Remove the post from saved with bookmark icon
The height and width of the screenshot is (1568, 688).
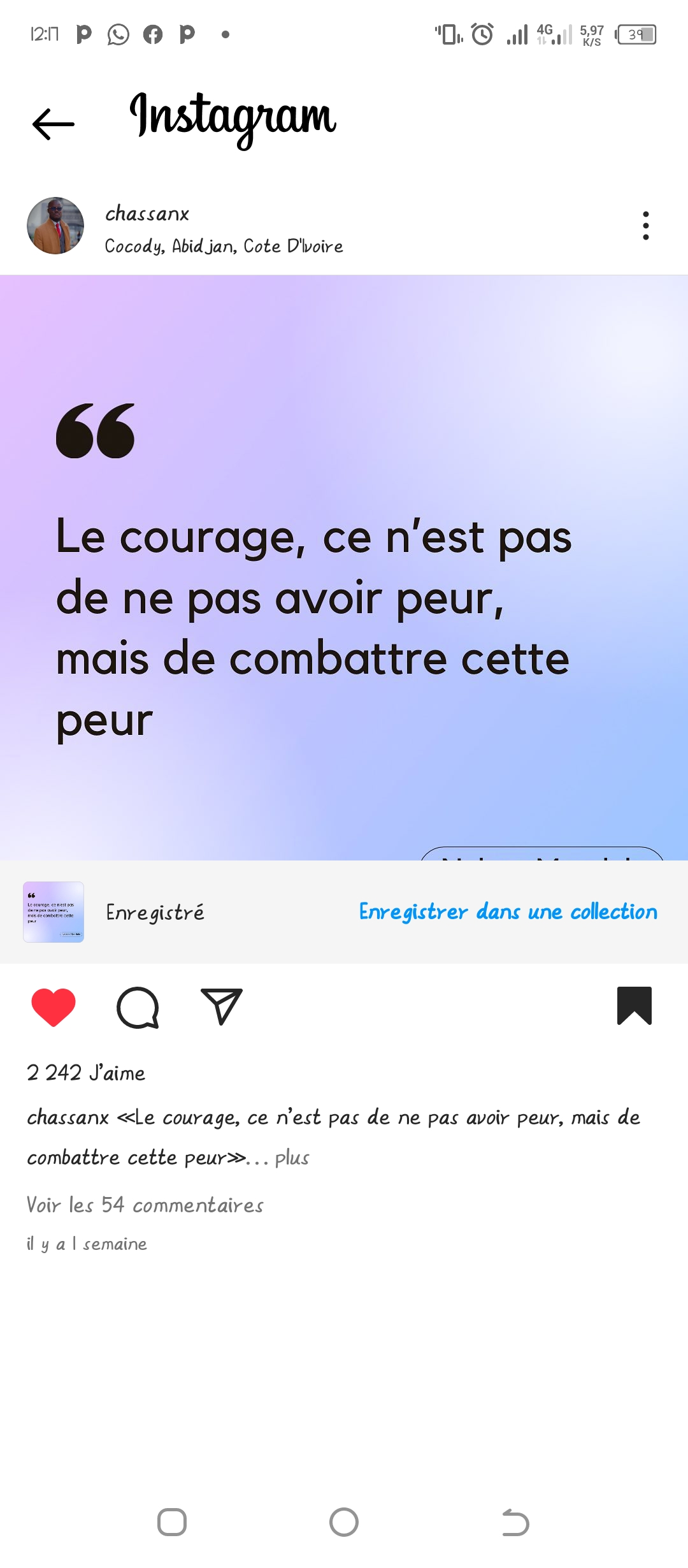pos(634,1006)
